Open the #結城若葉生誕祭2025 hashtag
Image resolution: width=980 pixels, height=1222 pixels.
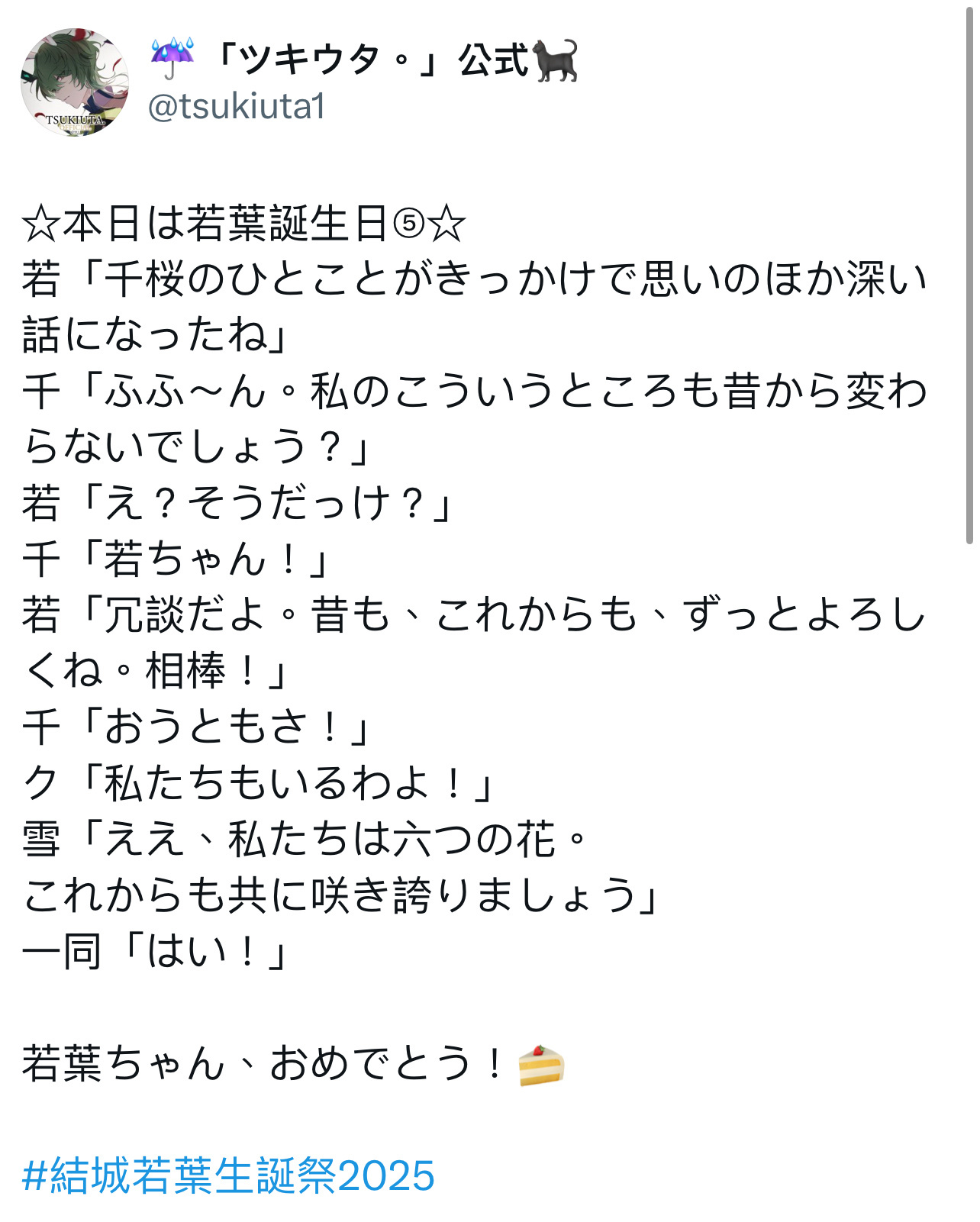click(x=228, y=1176)
